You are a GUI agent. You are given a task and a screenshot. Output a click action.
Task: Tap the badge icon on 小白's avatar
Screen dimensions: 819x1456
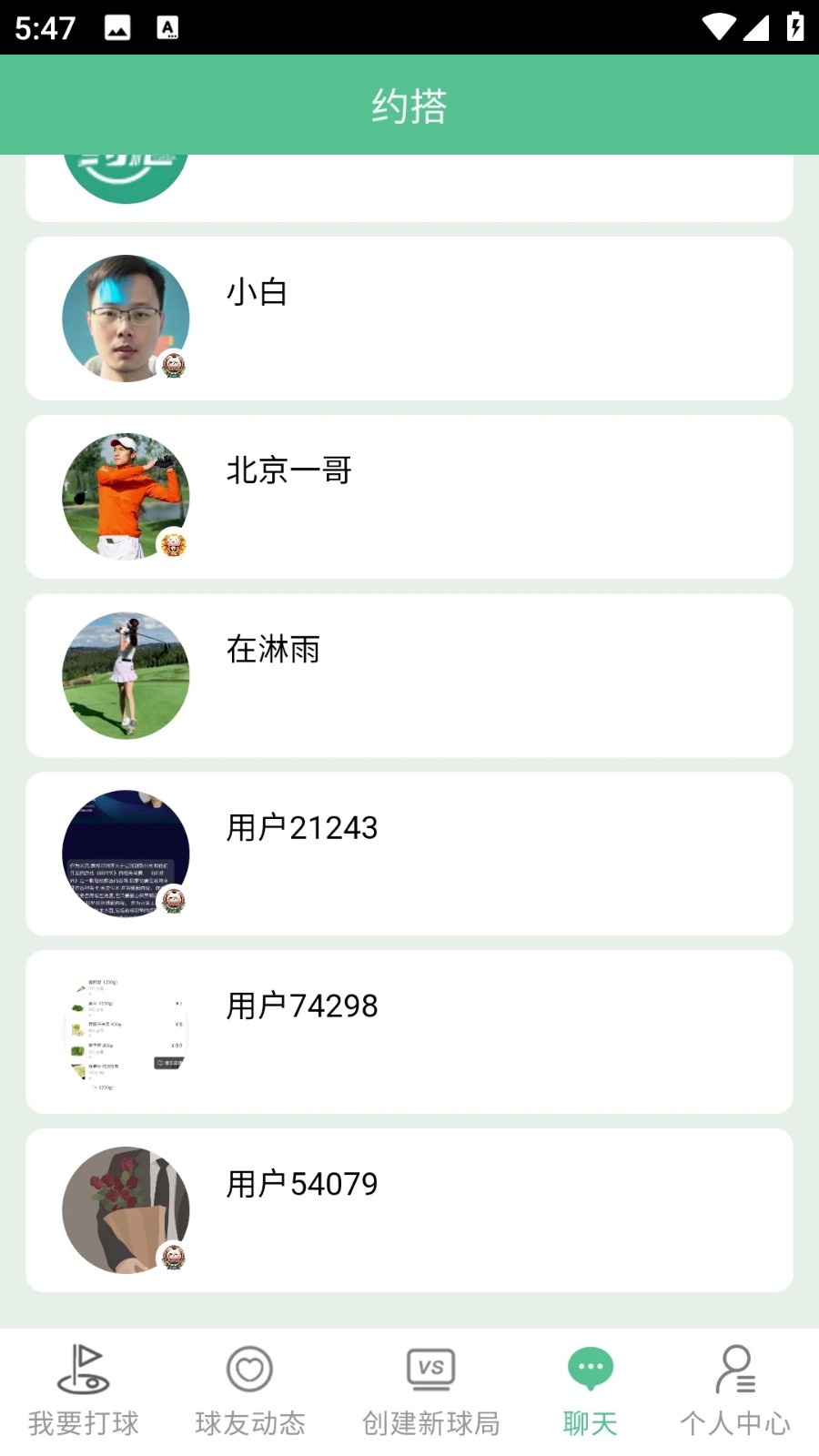pyautogui.click(x=171, y=364)
